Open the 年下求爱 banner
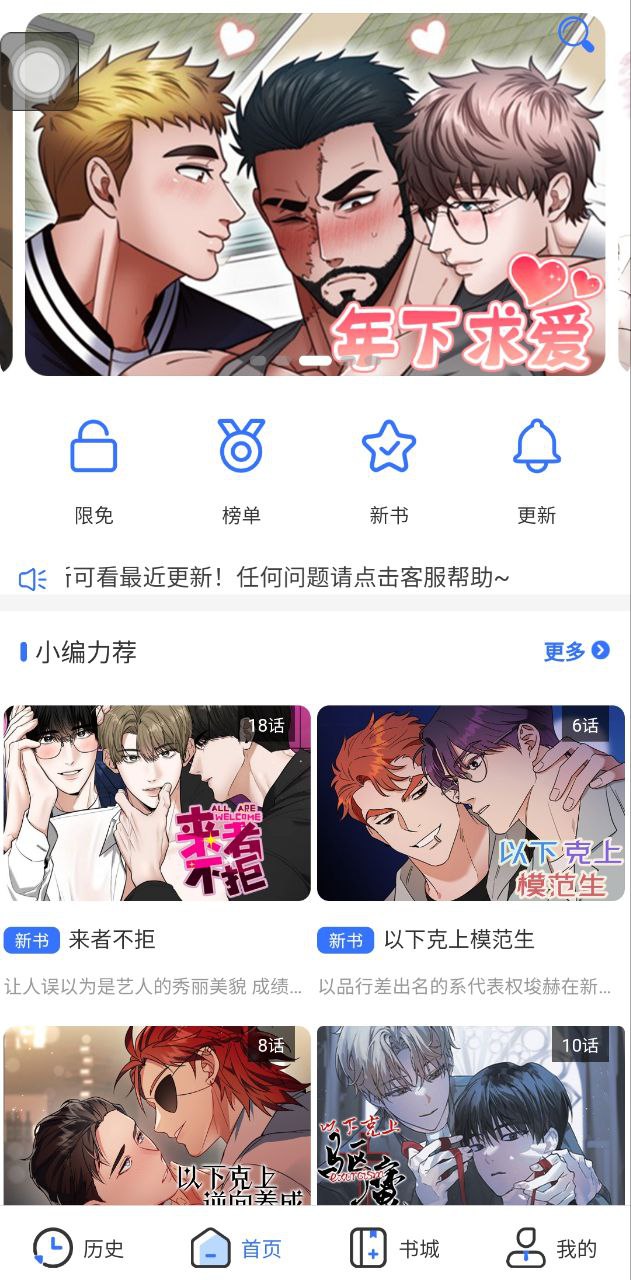This screenshot has width=631, height=1280. [x=315, y=200]
